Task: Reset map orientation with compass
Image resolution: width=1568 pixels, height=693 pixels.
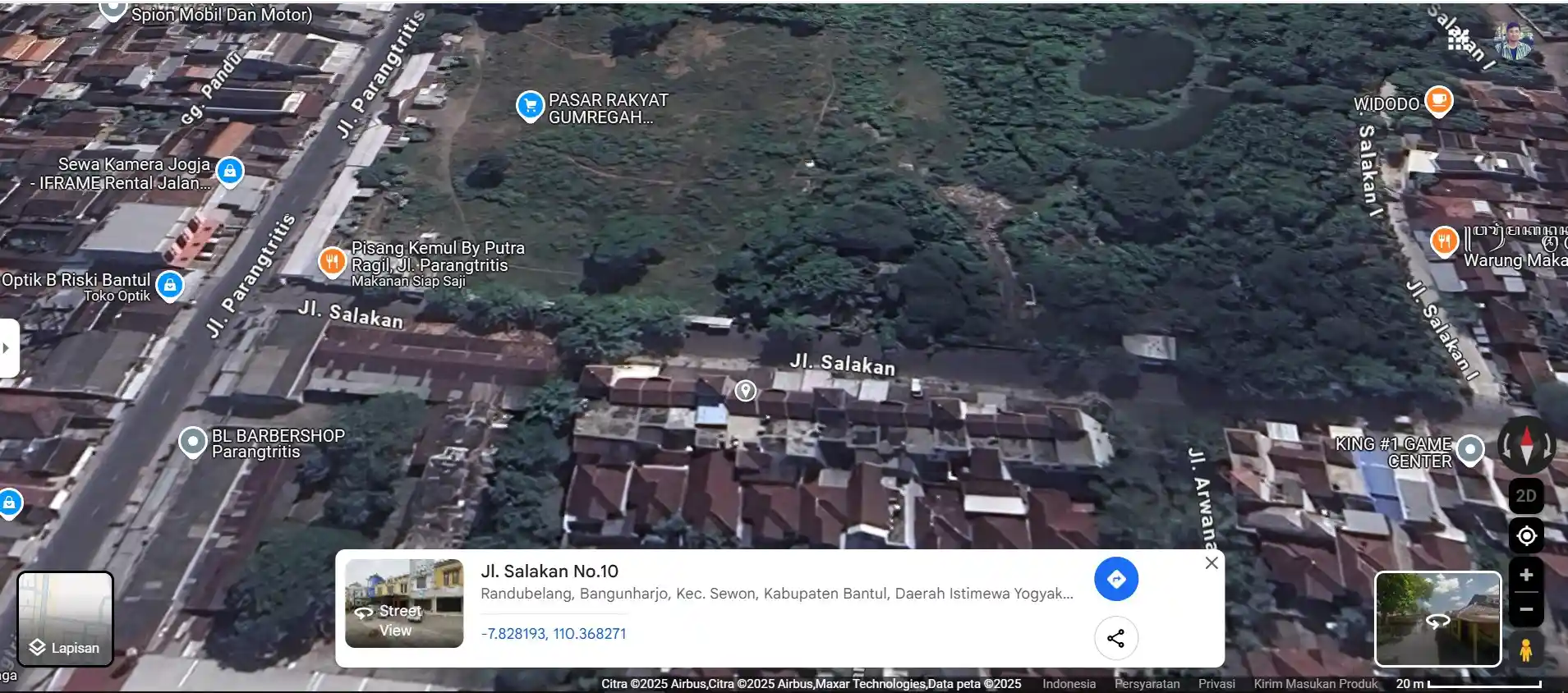Action: click(1526, 446)
